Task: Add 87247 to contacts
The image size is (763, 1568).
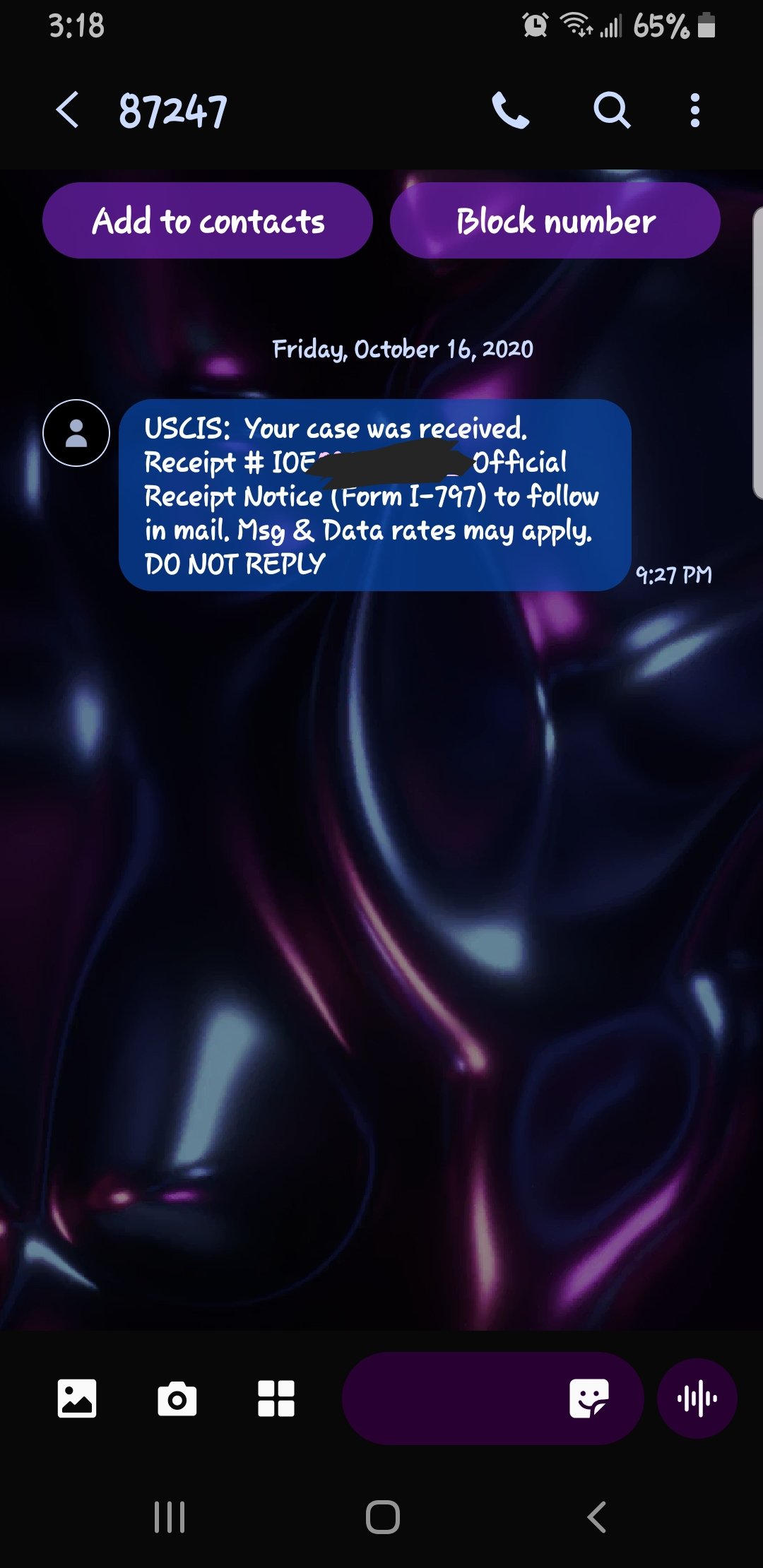Action: pyautogui.click(x=208, y=220)
